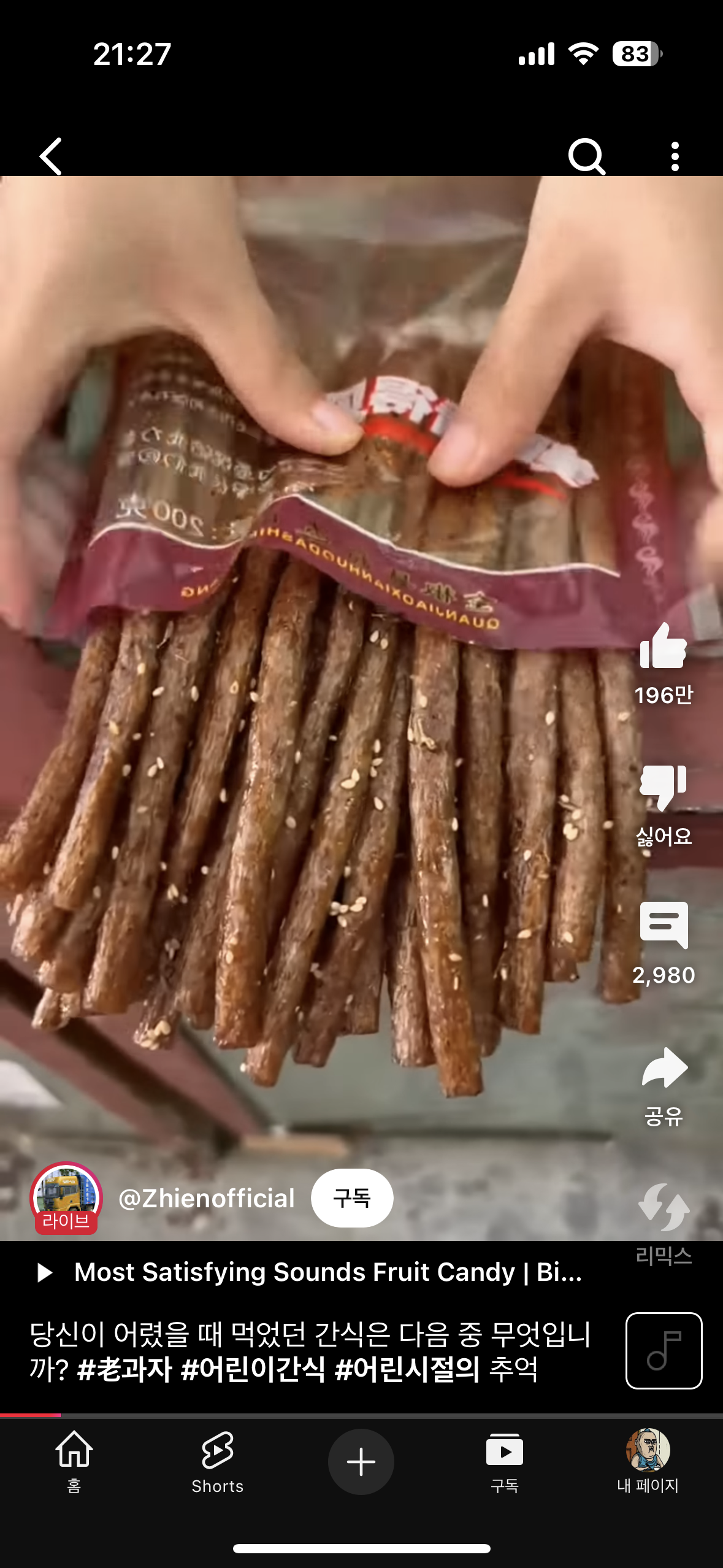Open the linked video Most Satisfying Sounds Fruit Candy
Viewport: 723px width, 1568px height.
[x=310, y=1272]
